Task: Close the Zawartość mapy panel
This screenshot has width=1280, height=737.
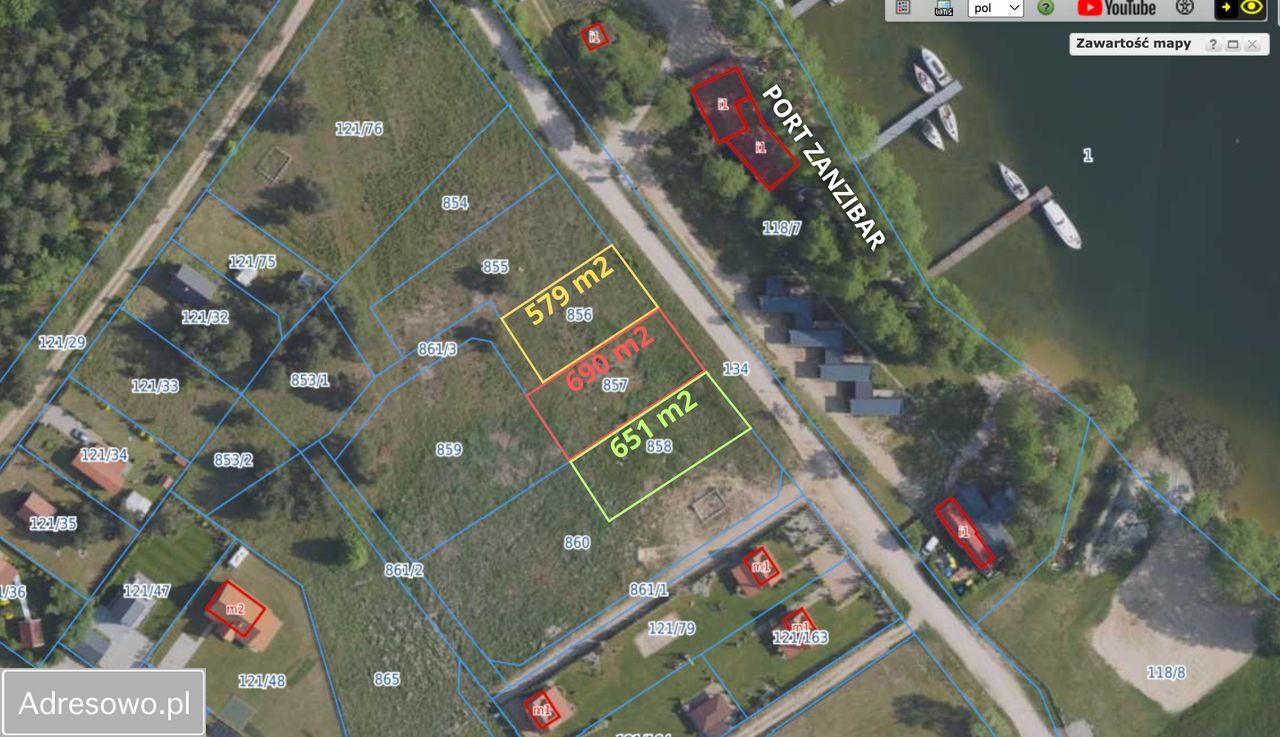Action: [1252, 44]
